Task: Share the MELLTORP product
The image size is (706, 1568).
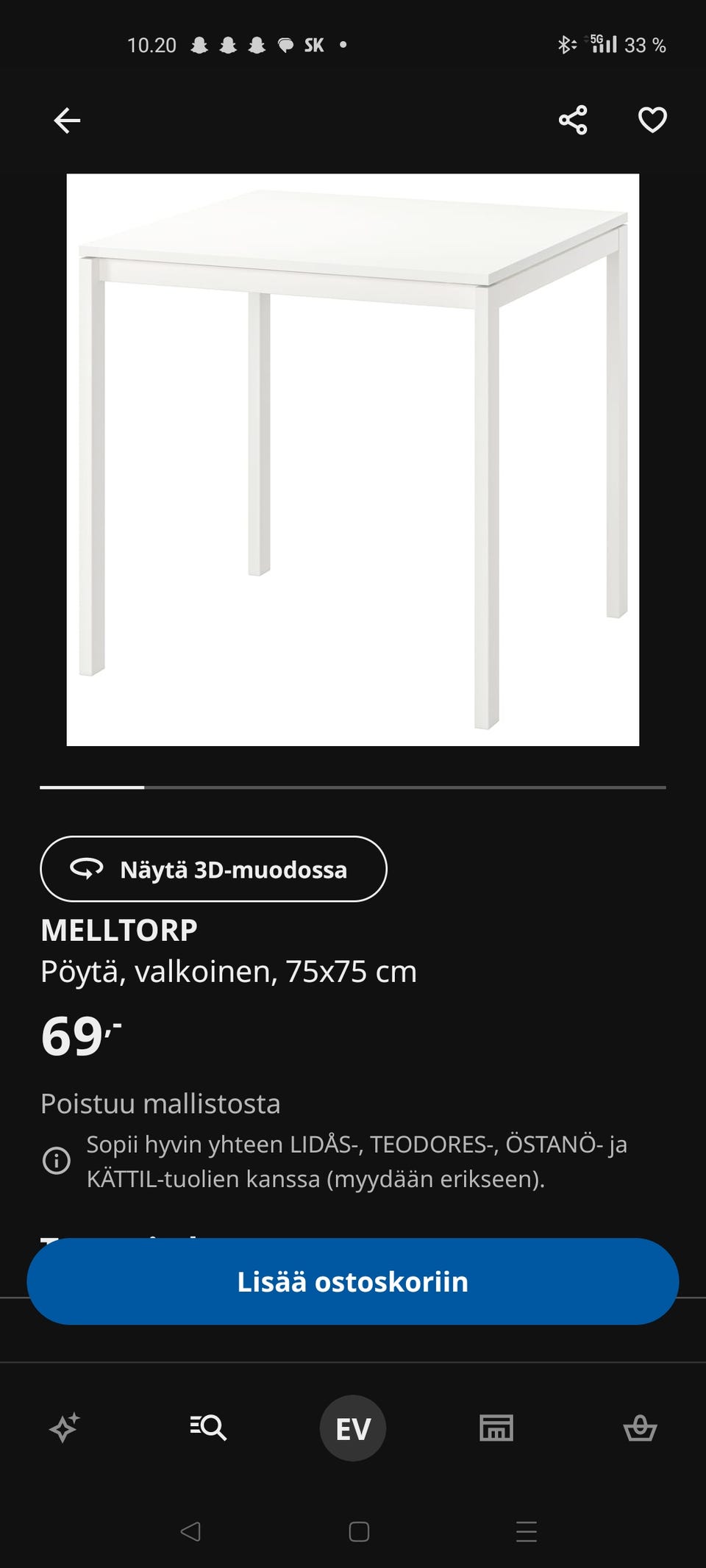Action: click(572, 120)
